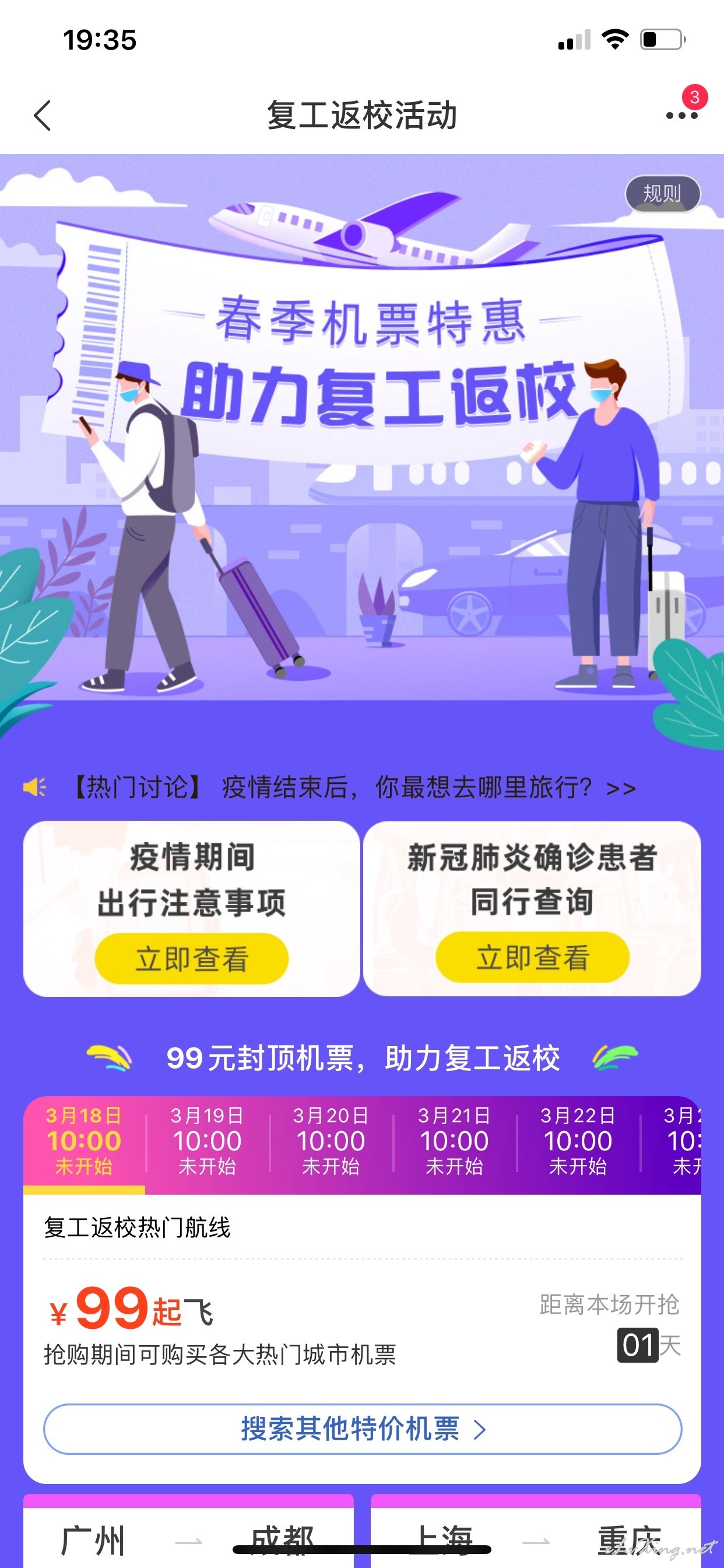
Task: Open the 上海 to 重庆 route card
Action: (x=536, y=1530)
